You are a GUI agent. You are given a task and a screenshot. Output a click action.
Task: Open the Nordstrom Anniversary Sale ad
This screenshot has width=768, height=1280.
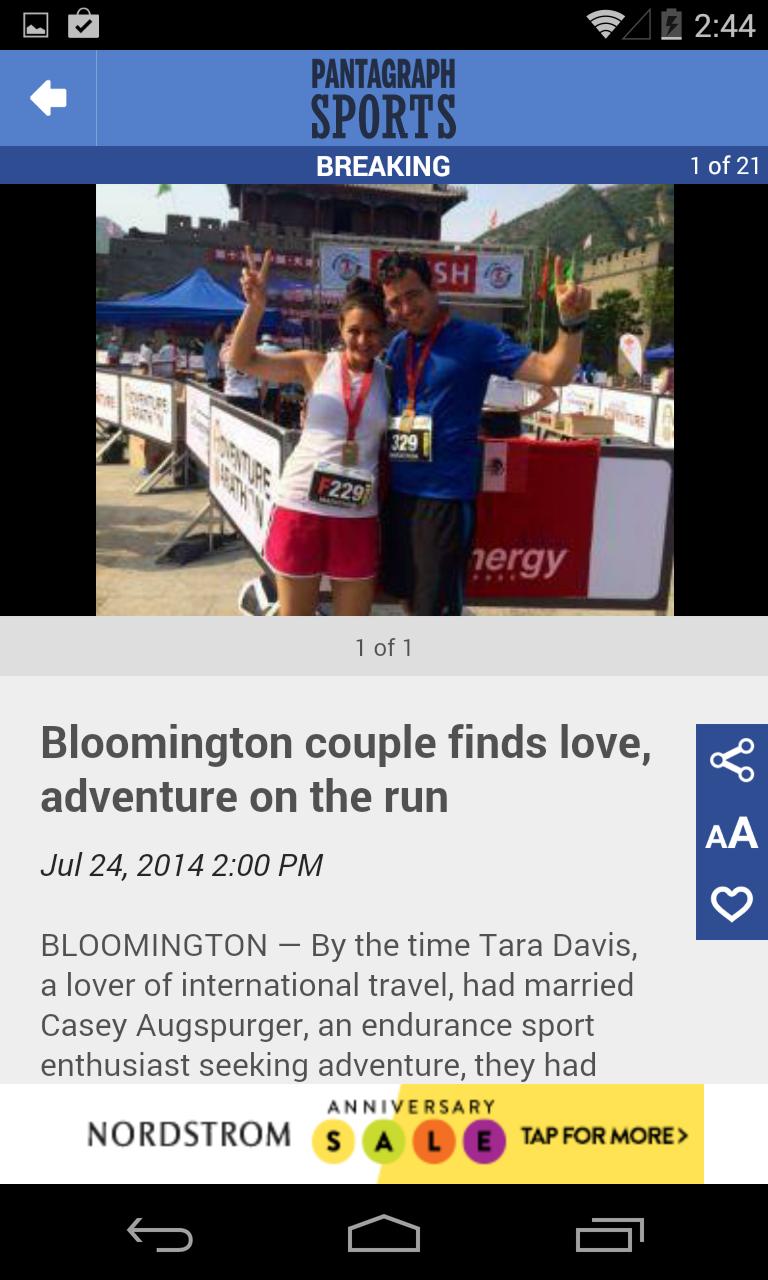[x=384, y=1134]
